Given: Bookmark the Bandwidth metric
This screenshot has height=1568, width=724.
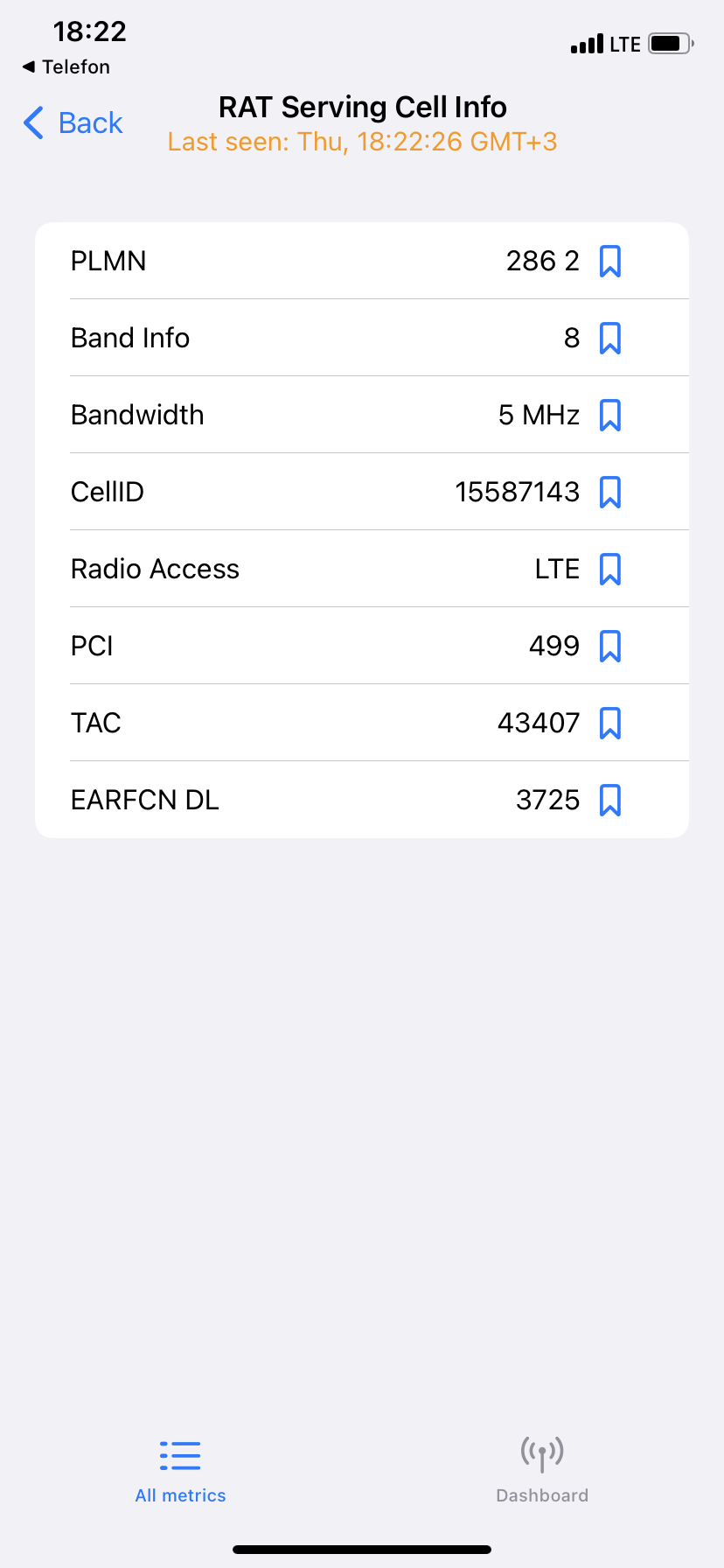Looking at the screenshot, I should click(x=609, y=415).
